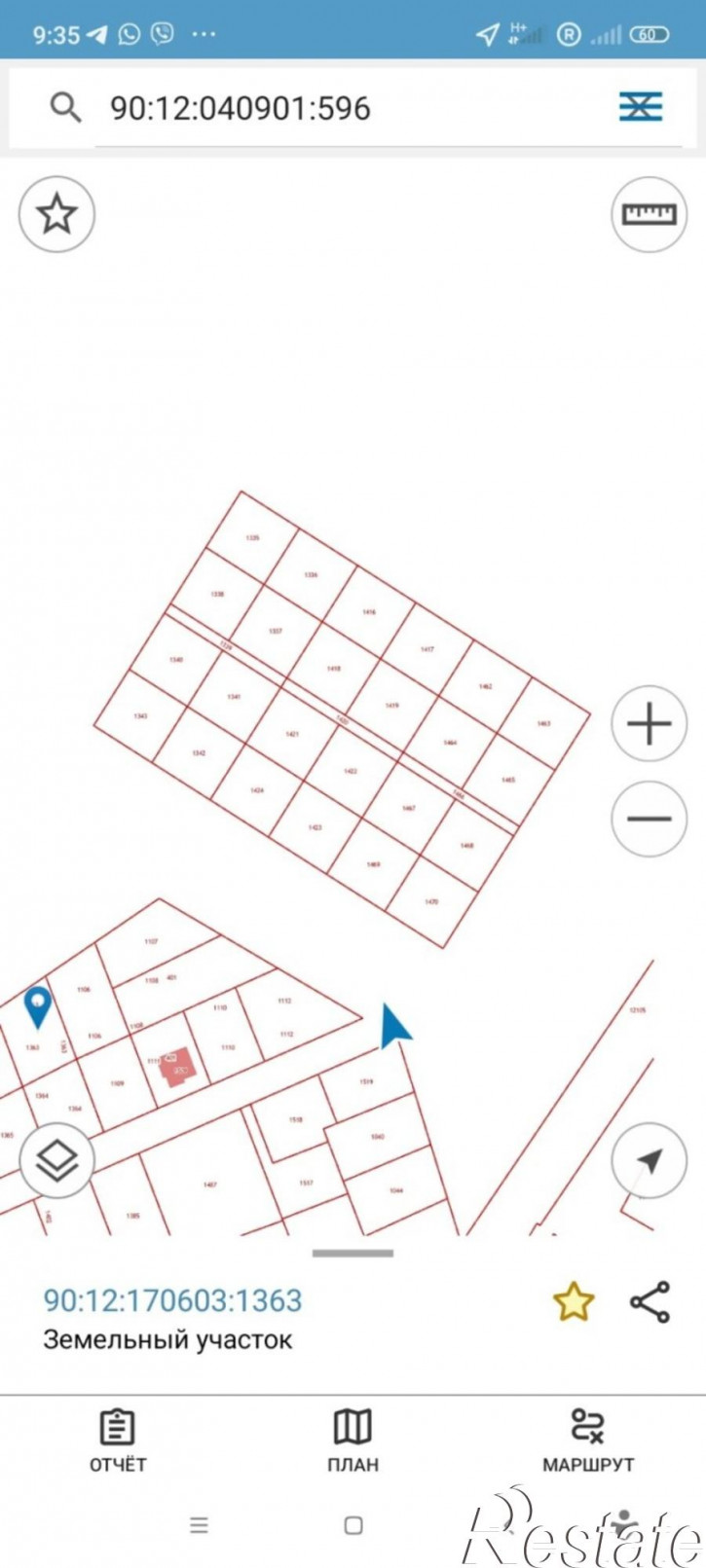This screenshot has width=706, height=1568.
Task: Open the system recent apps button
Action: (x=199, y=1525)
